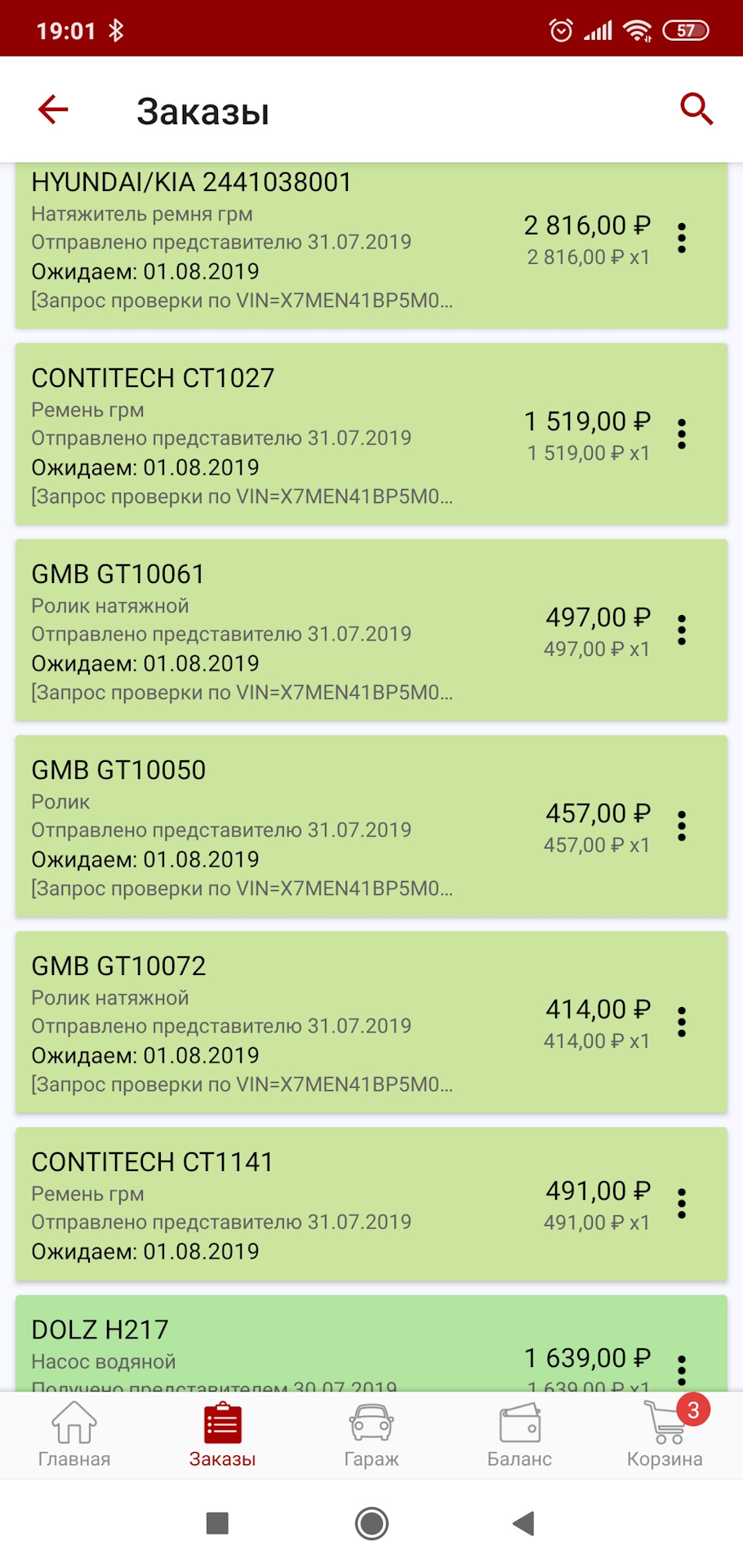Tap the Заказы clipboard icon in bottom bar
Image resolution: width=743 pixels, height=1568 pixels.
[223, 1424]
